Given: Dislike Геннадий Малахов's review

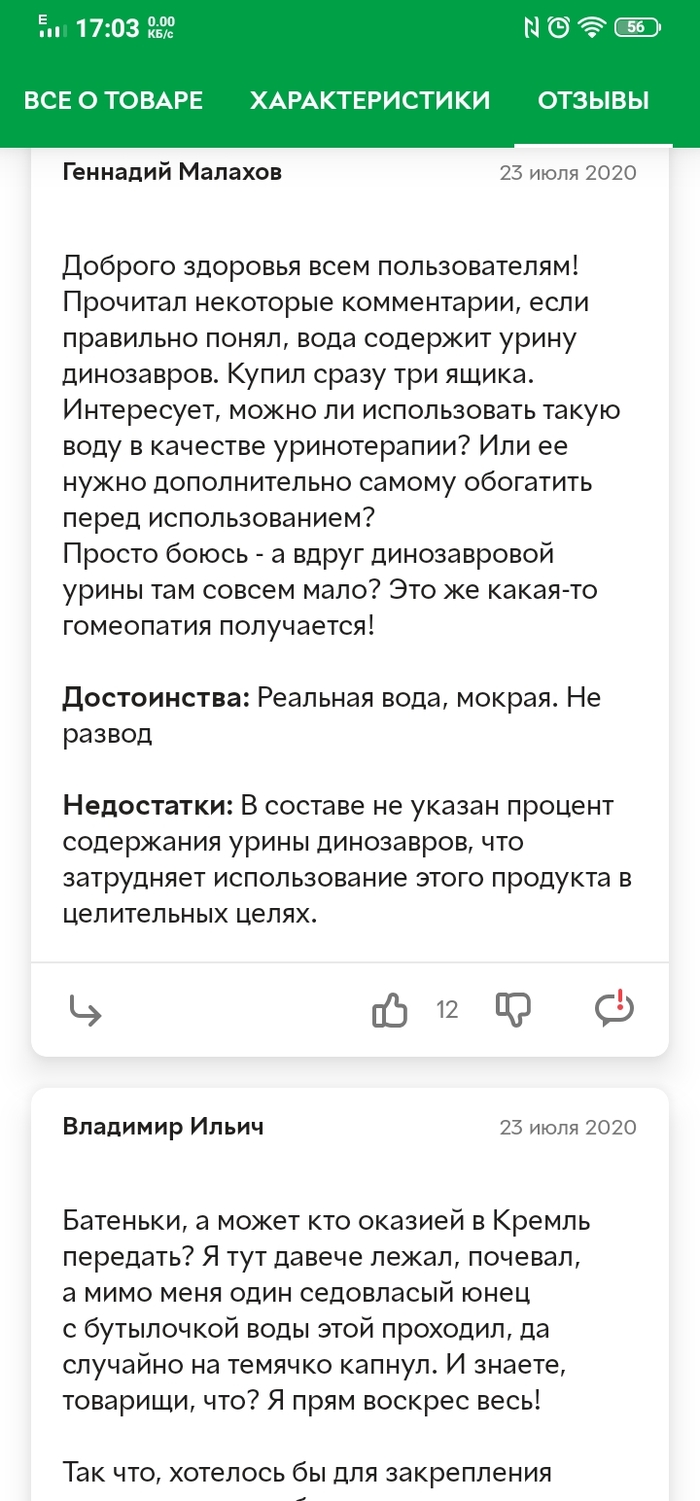Looking at the screenshot, I should pos(513,1009).
